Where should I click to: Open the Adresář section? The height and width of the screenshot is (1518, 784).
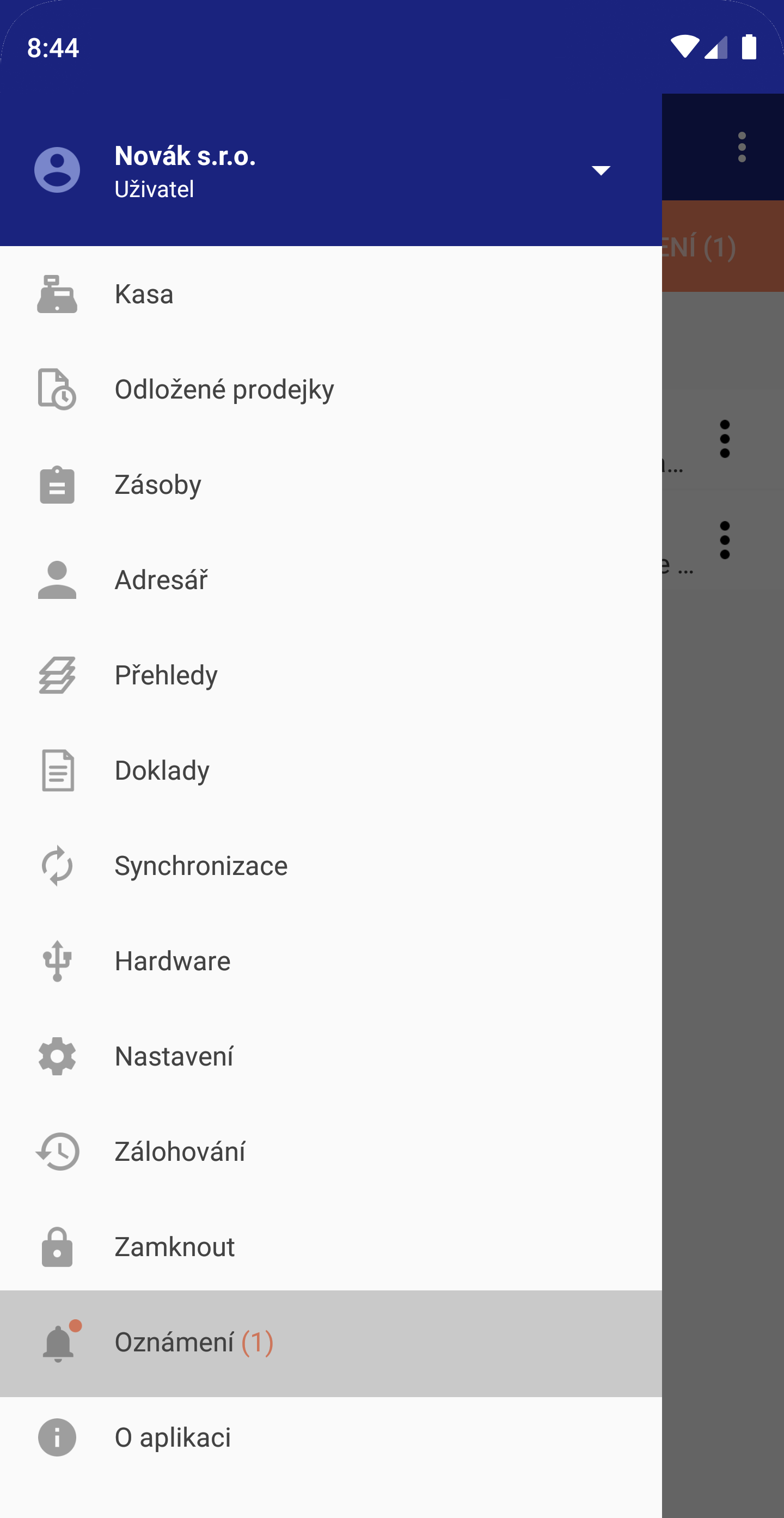(x=331, y=580)
